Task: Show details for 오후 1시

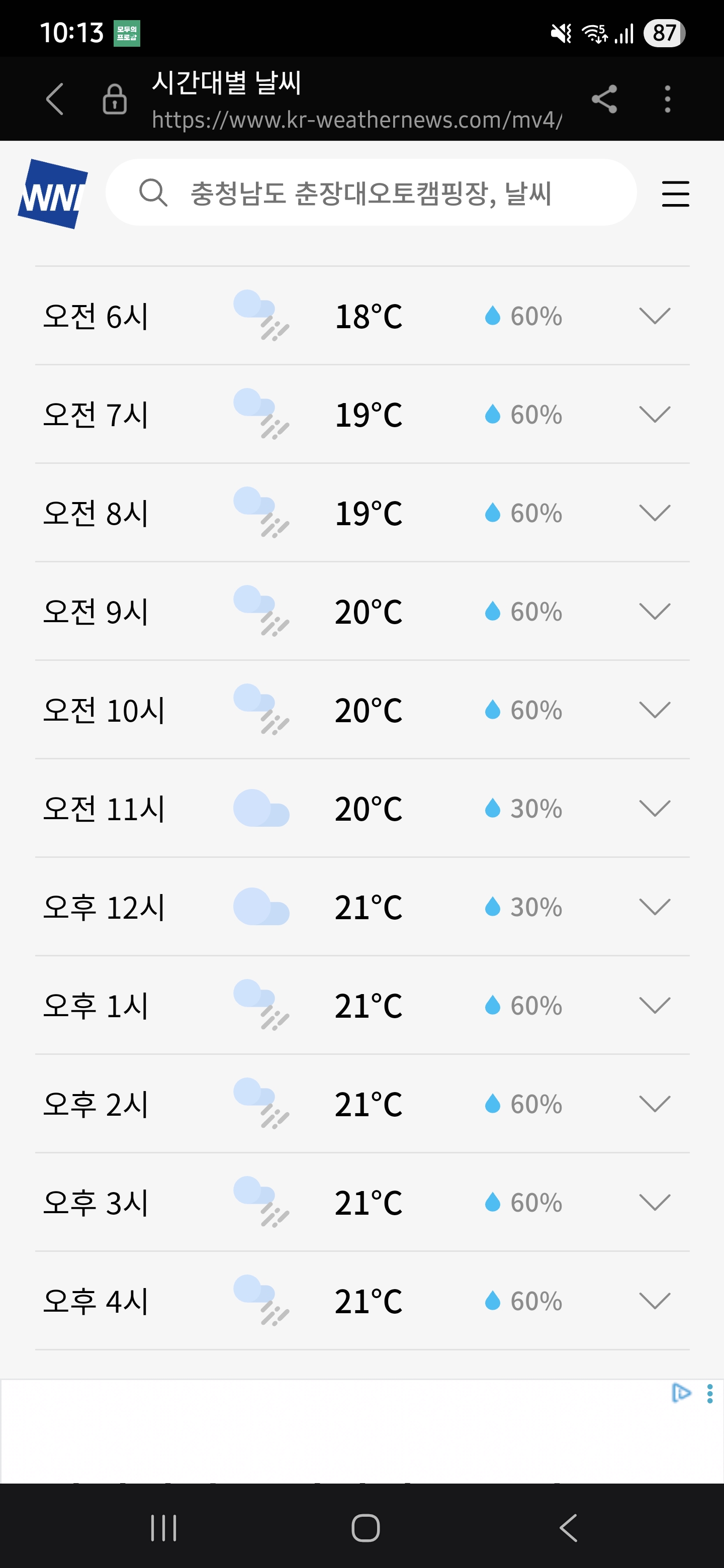Action: coord(655,1006)
